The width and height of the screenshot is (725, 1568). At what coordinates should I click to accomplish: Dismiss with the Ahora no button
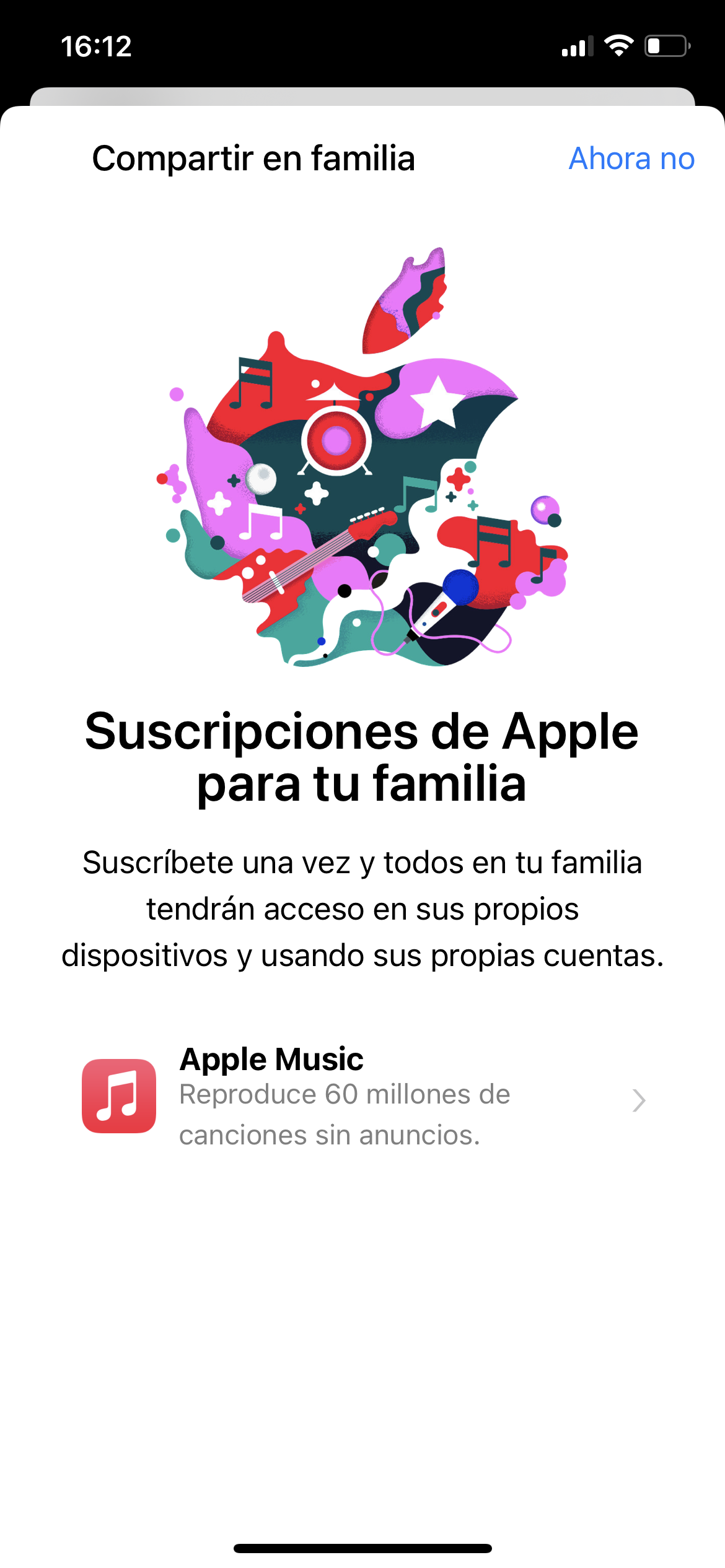(x=631, y=159)
